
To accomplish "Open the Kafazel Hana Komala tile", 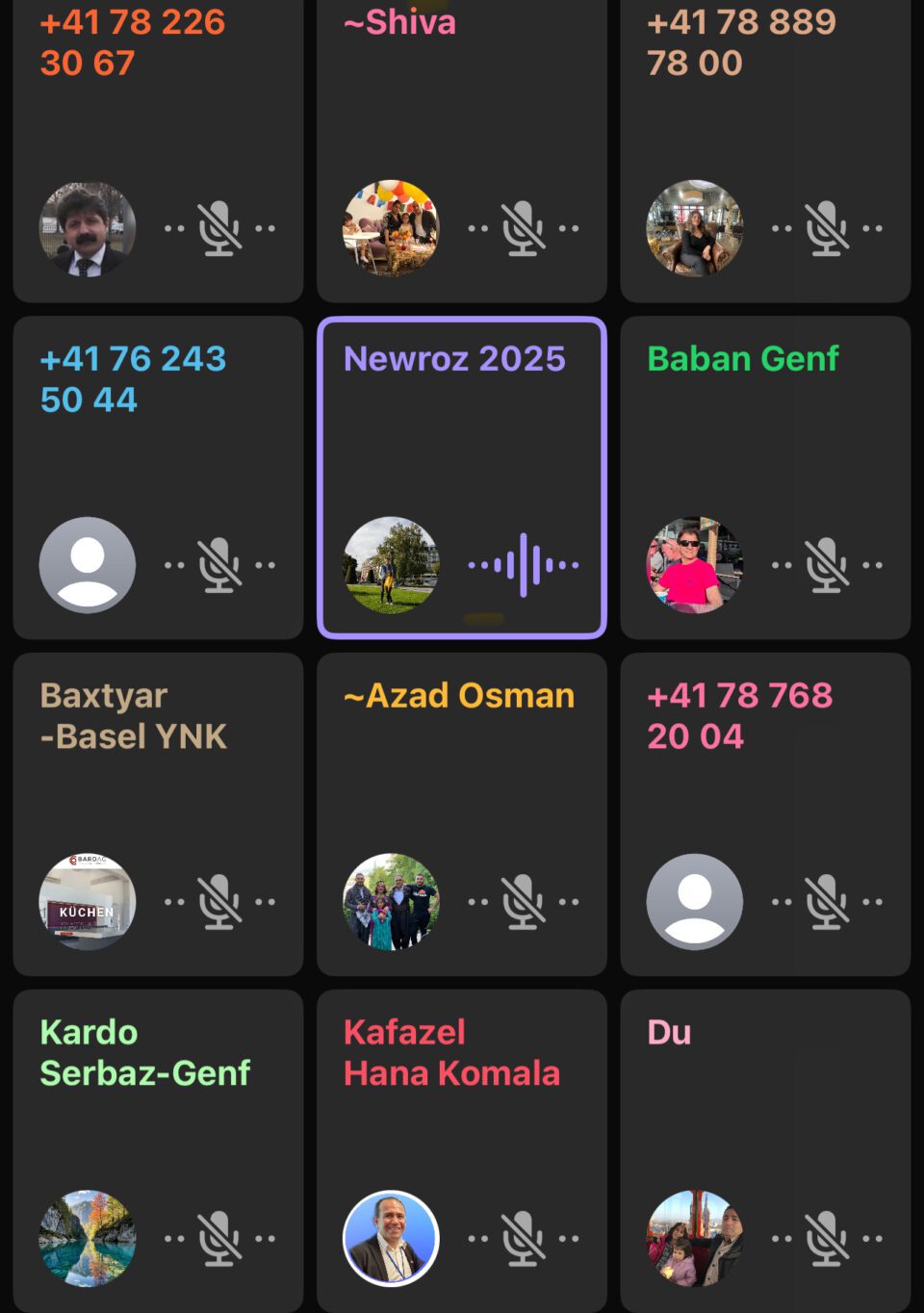I will coord(461,1149).
